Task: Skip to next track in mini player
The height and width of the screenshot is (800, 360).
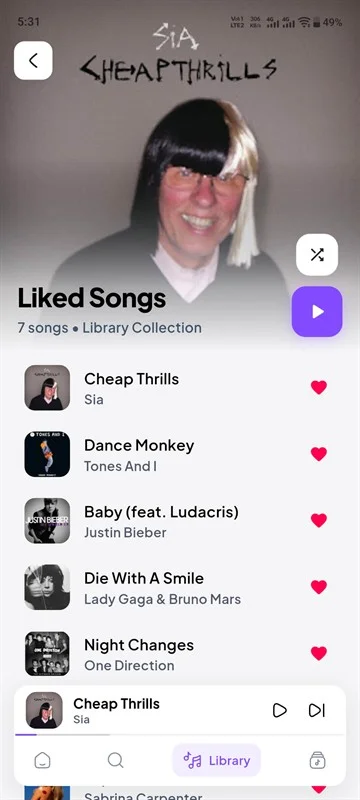Action: (x=317, y=710)
